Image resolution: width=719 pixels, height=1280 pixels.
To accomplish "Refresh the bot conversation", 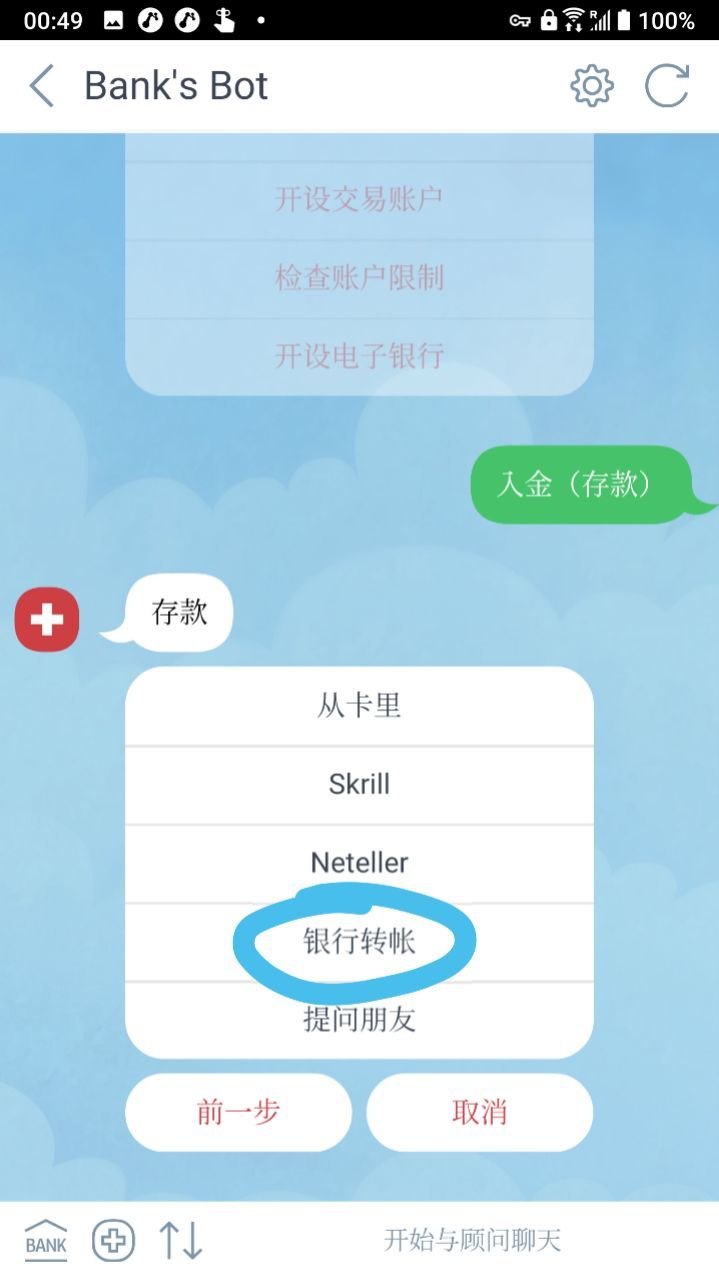I will [667, 86].
